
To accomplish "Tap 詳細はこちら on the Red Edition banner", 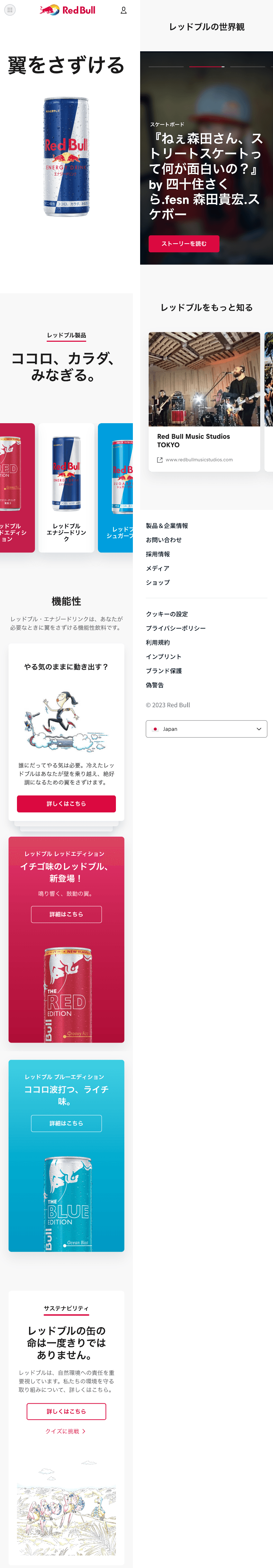I will coord(66,914).
